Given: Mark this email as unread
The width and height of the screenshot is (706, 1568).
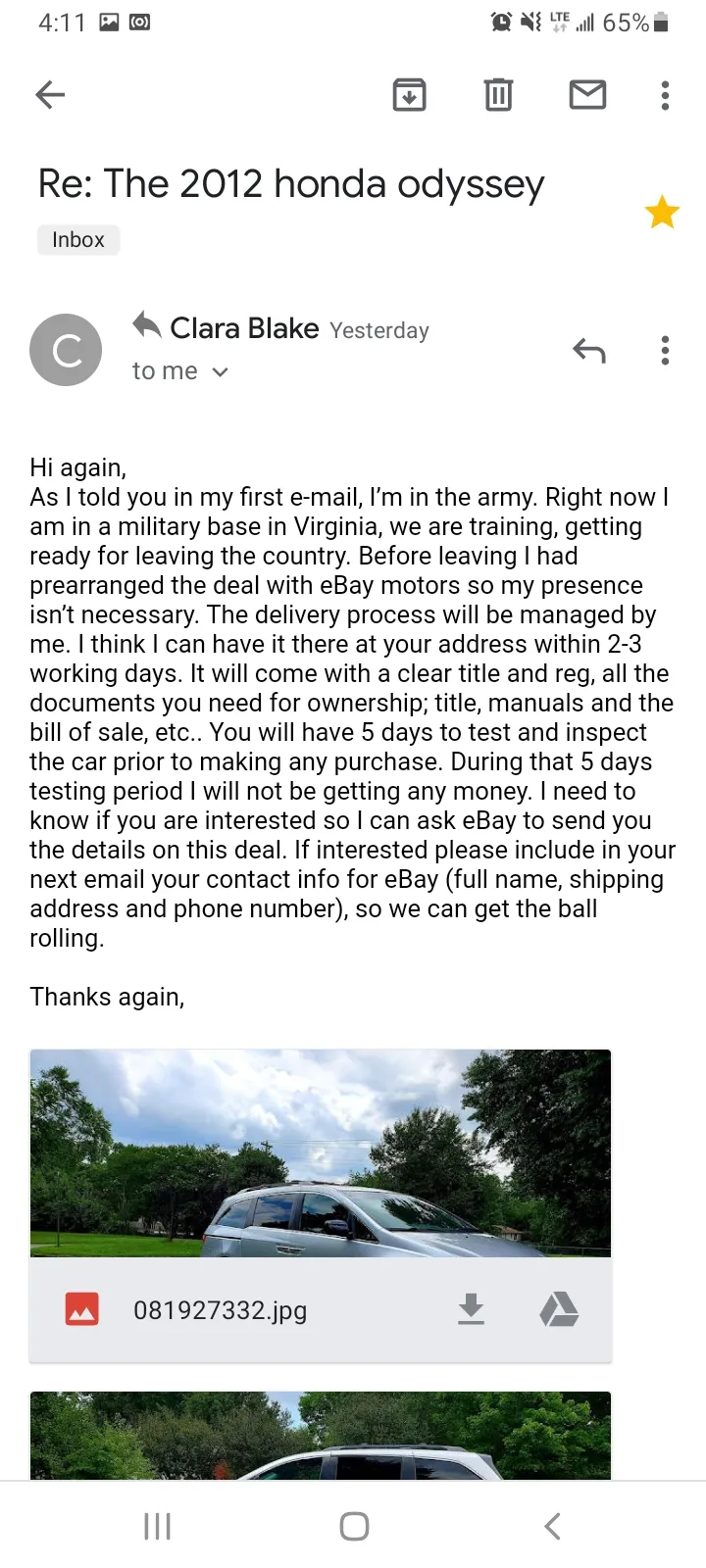Looking at the screenshot, I should tap(587, 95).
